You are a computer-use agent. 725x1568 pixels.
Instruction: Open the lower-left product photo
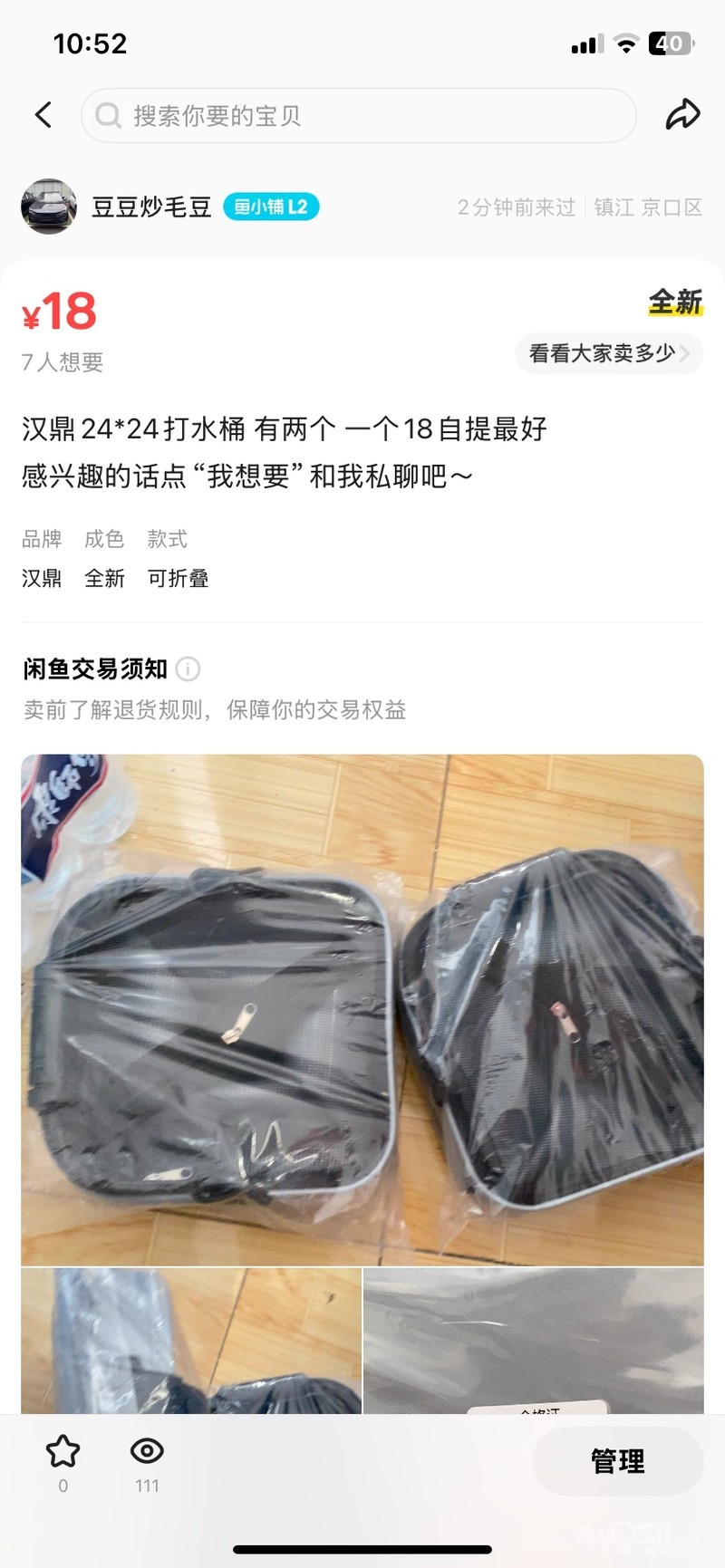coord(191,1341)
